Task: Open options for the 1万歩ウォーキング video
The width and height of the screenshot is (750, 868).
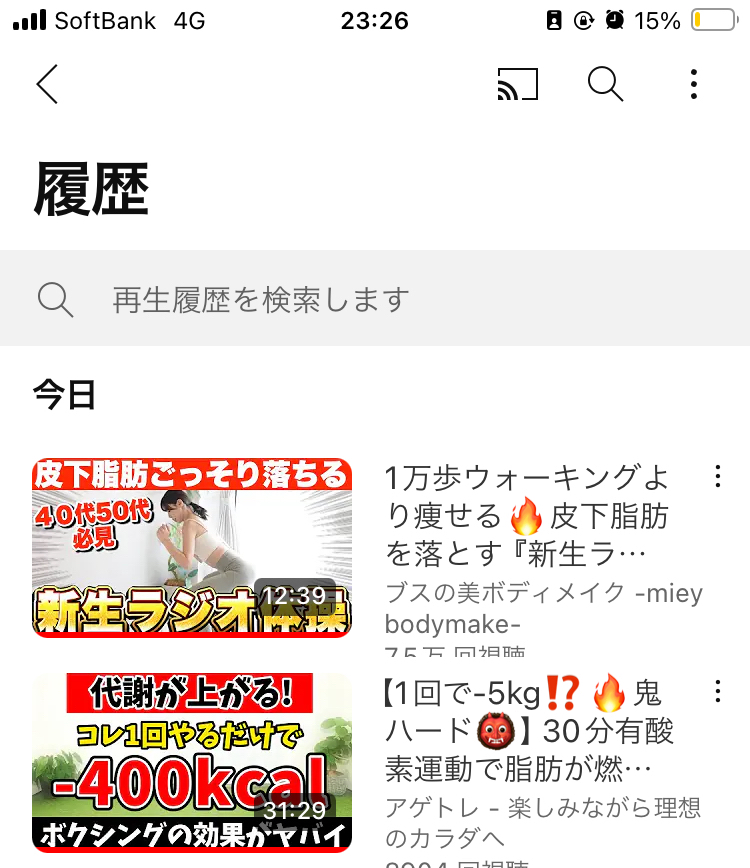Action: click(x=717, y=476)
